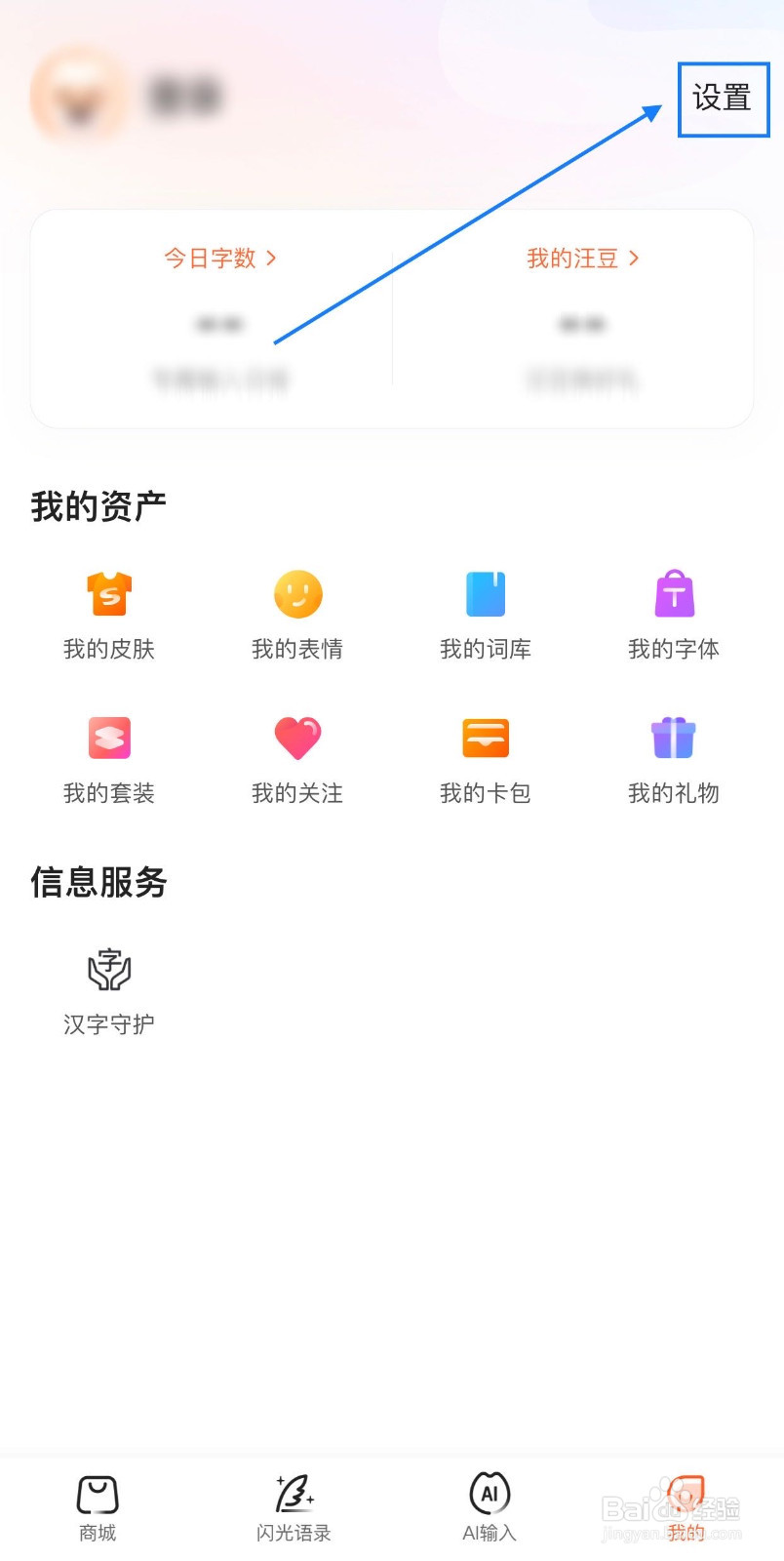Stay on the 我的 tab

[x=685, y=1505]
